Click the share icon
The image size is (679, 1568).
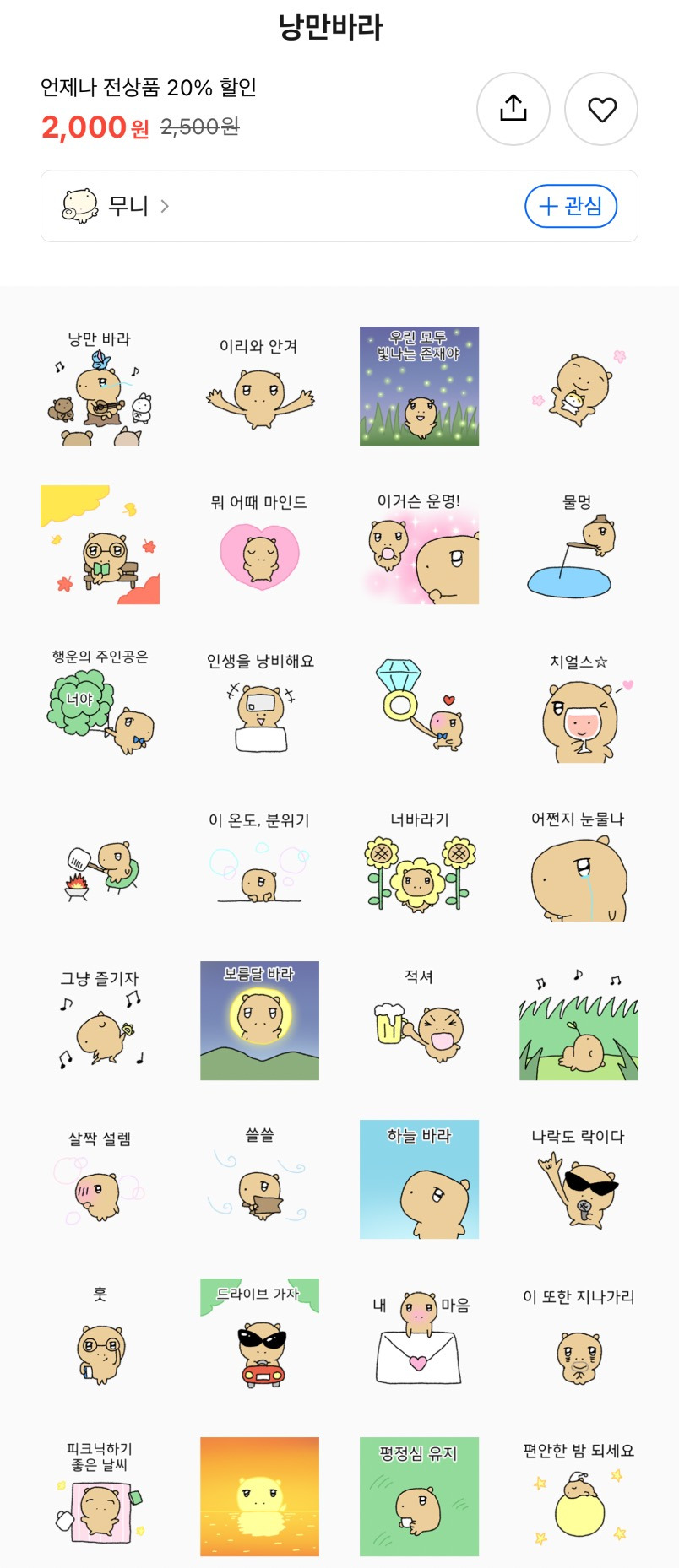tap(513, 109)
